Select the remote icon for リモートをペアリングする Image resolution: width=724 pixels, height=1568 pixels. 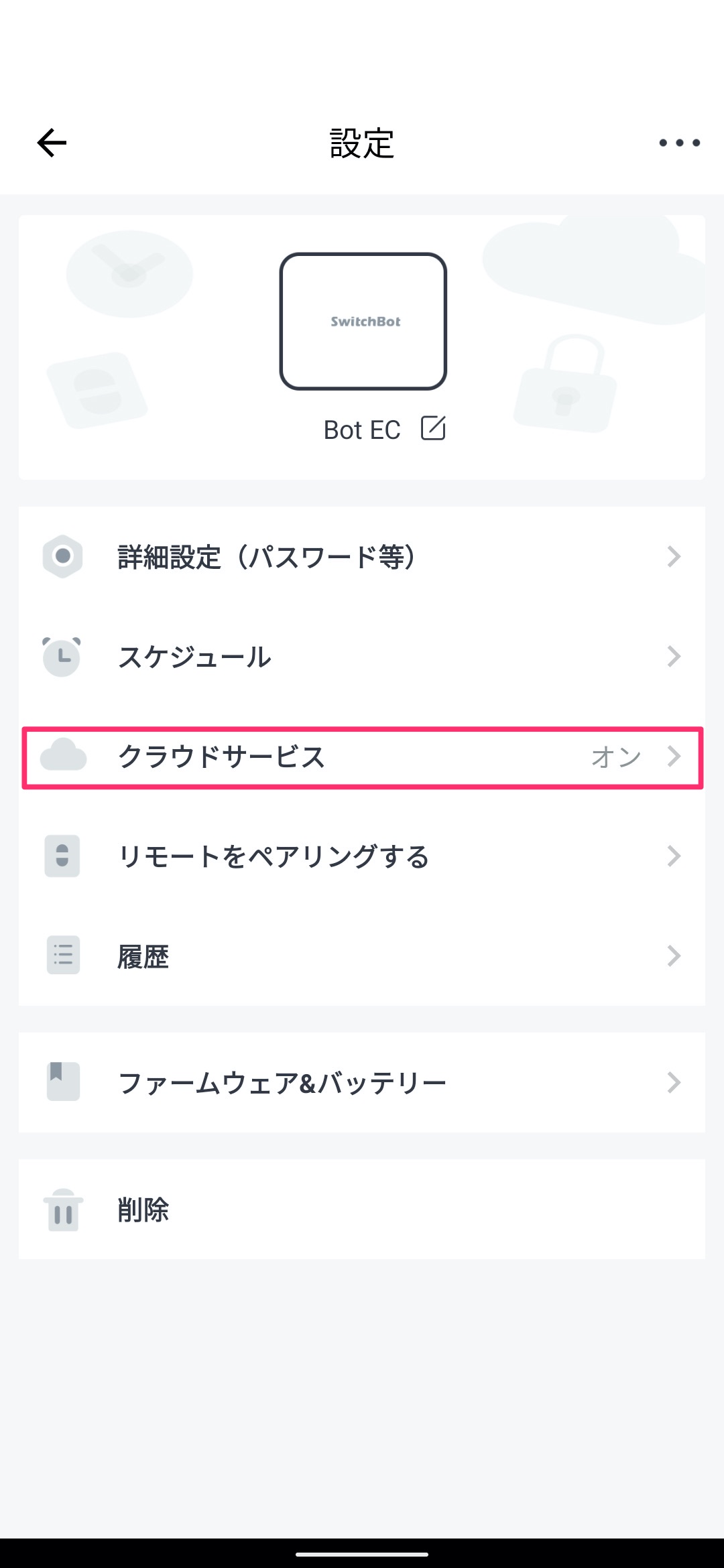[62, 856]
